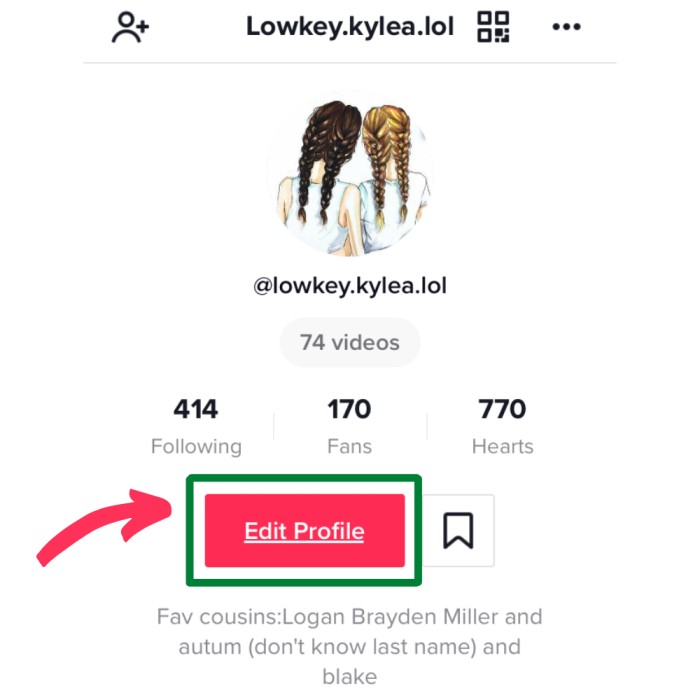View the 414 Following list
Image resolution: width=700 pixels, height=700 pixels.
[x=196, y=427]
